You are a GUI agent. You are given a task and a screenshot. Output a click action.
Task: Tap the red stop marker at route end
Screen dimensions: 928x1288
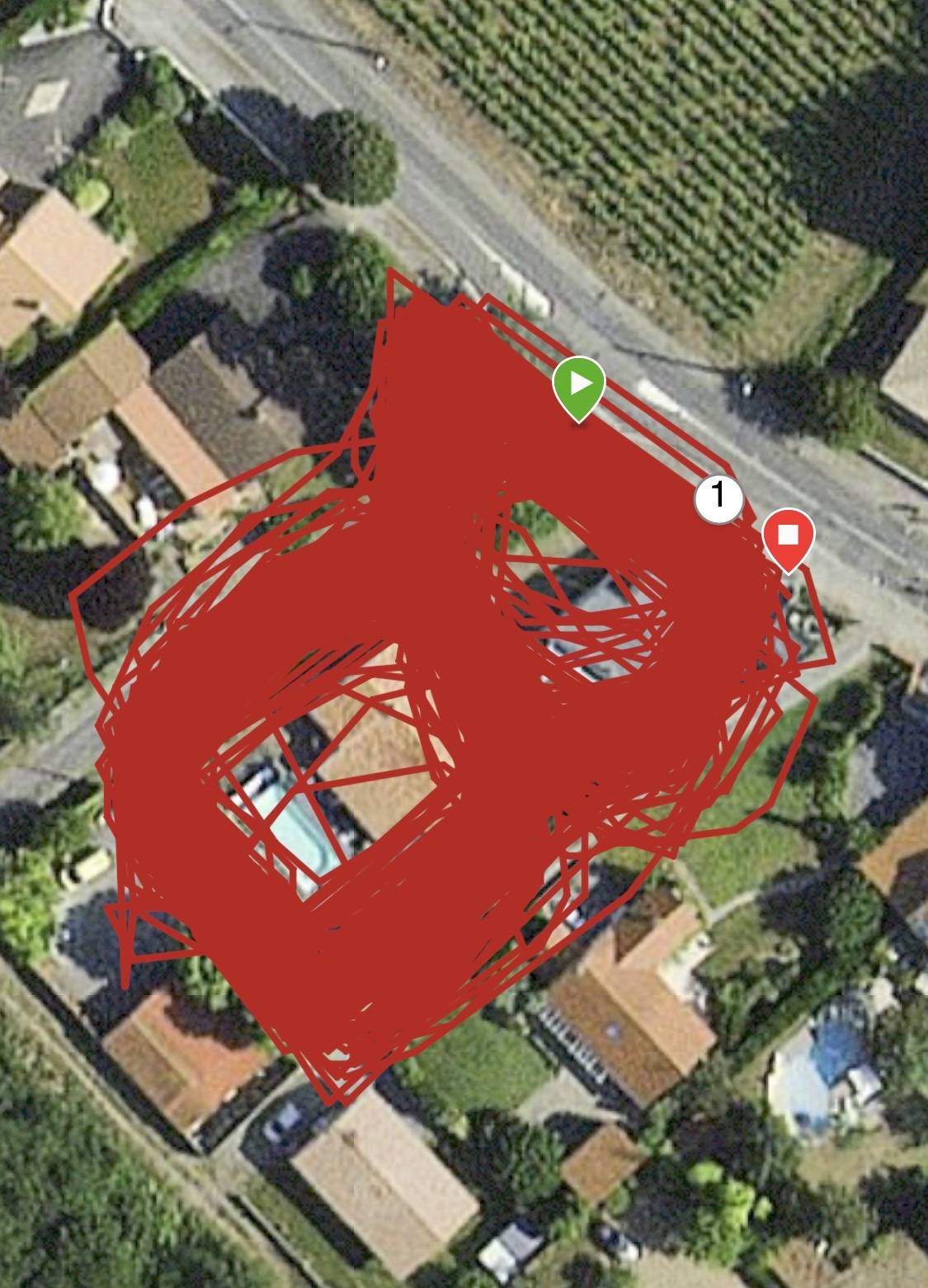[789, 536]
